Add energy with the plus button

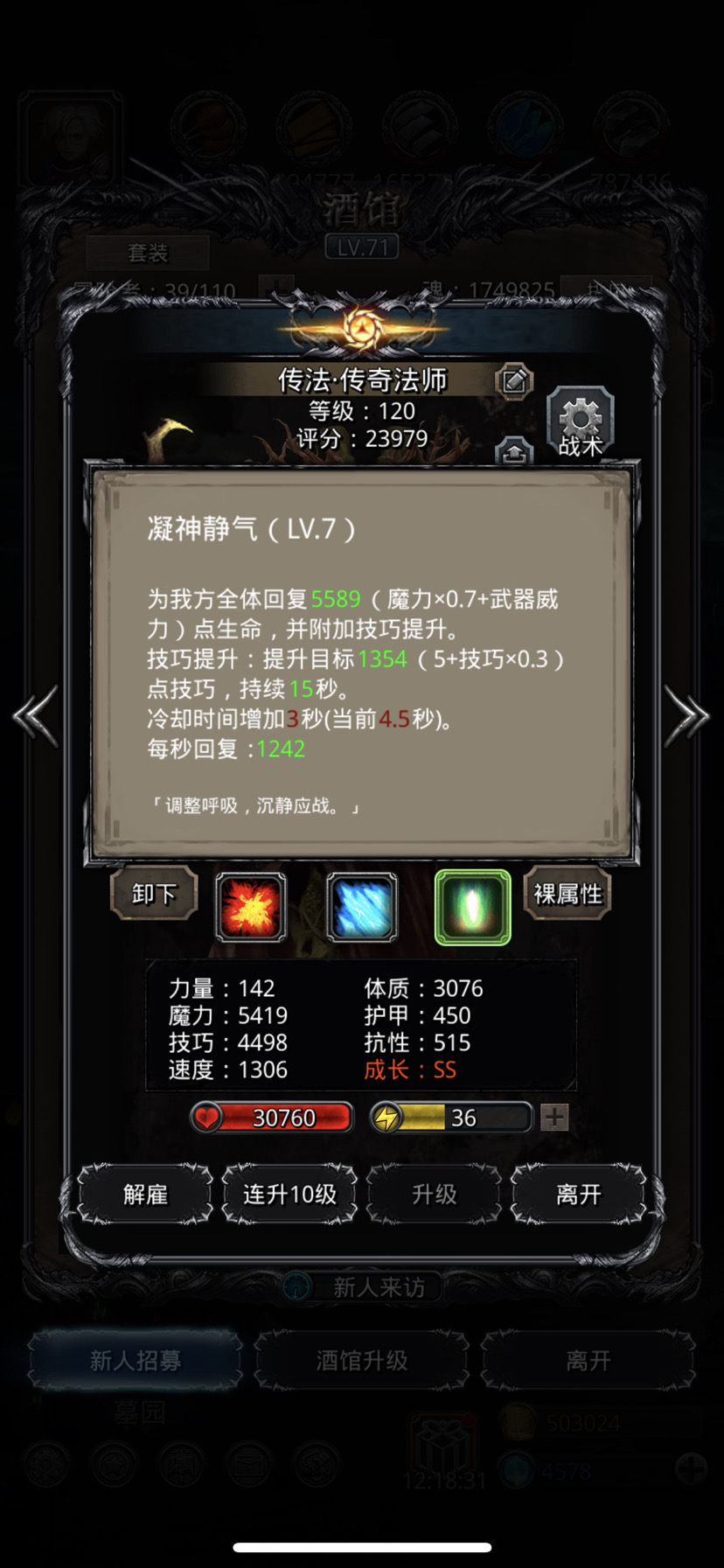pos(554,1117)
